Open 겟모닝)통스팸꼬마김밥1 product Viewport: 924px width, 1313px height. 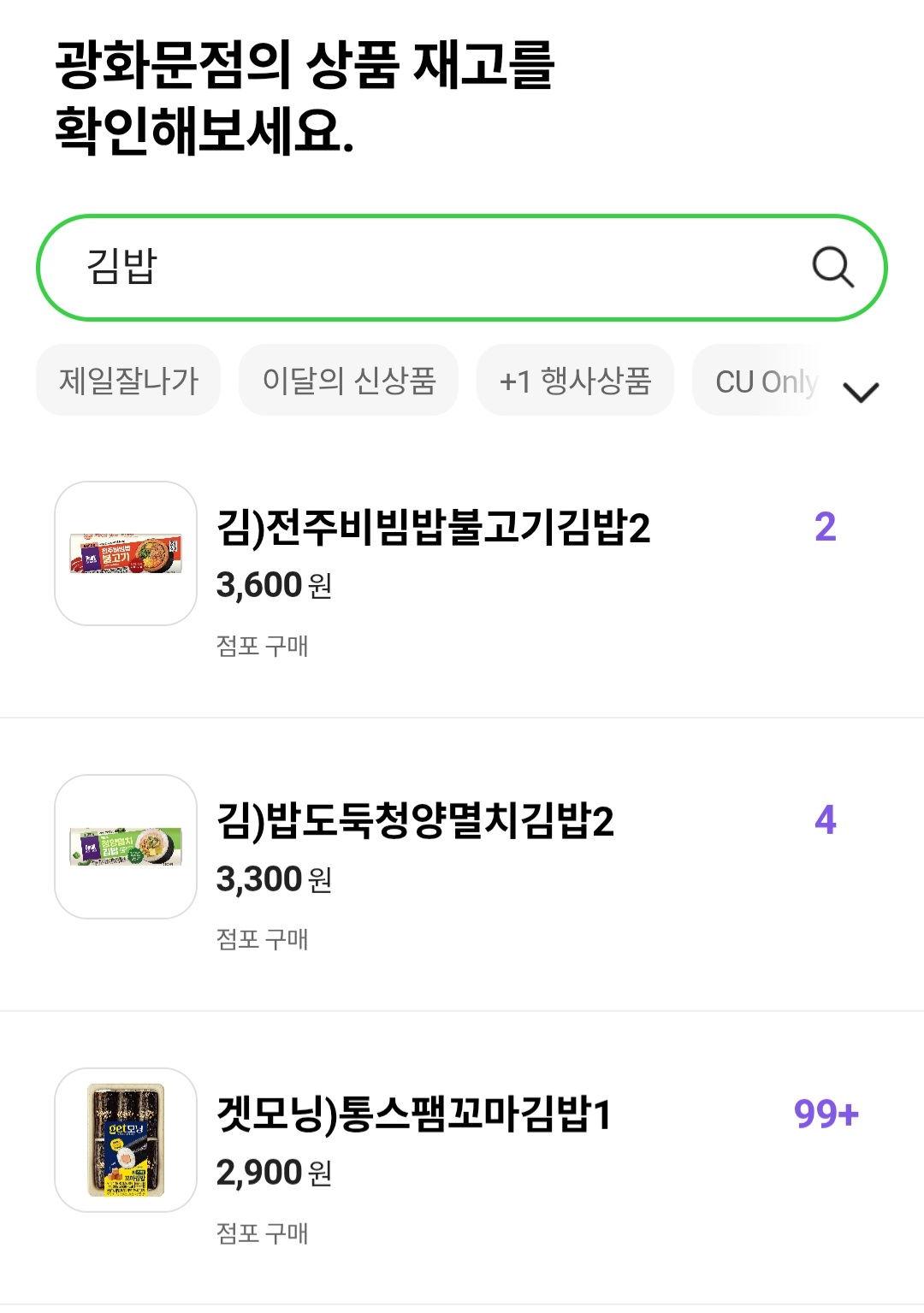point(414,1115)
